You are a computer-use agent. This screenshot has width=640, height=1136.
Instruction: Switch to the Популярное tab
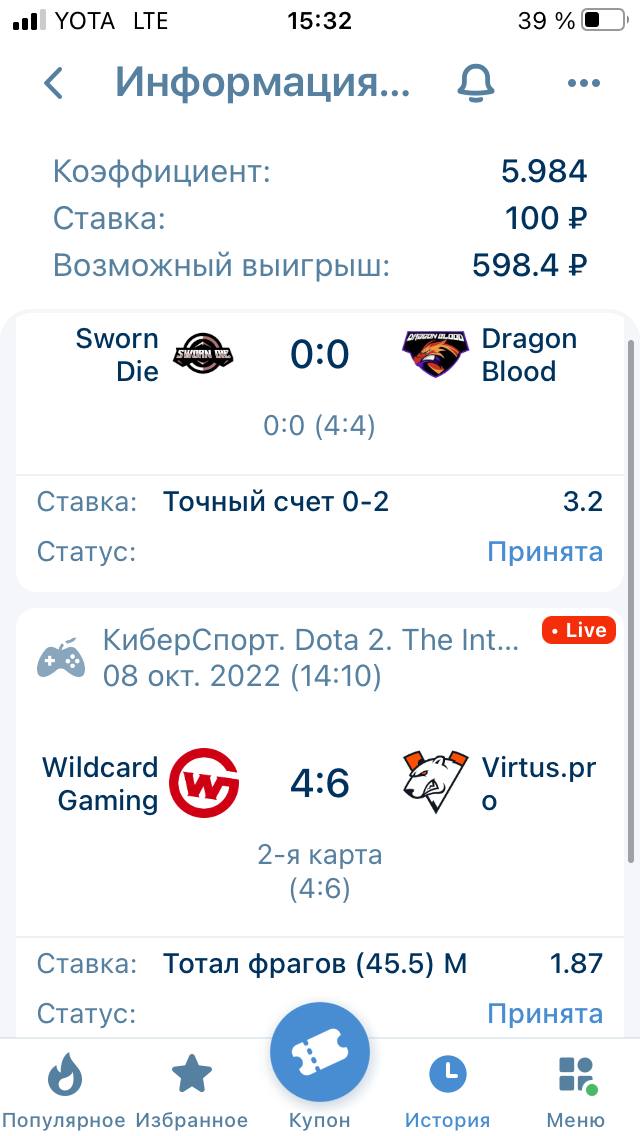(64, 1090)
